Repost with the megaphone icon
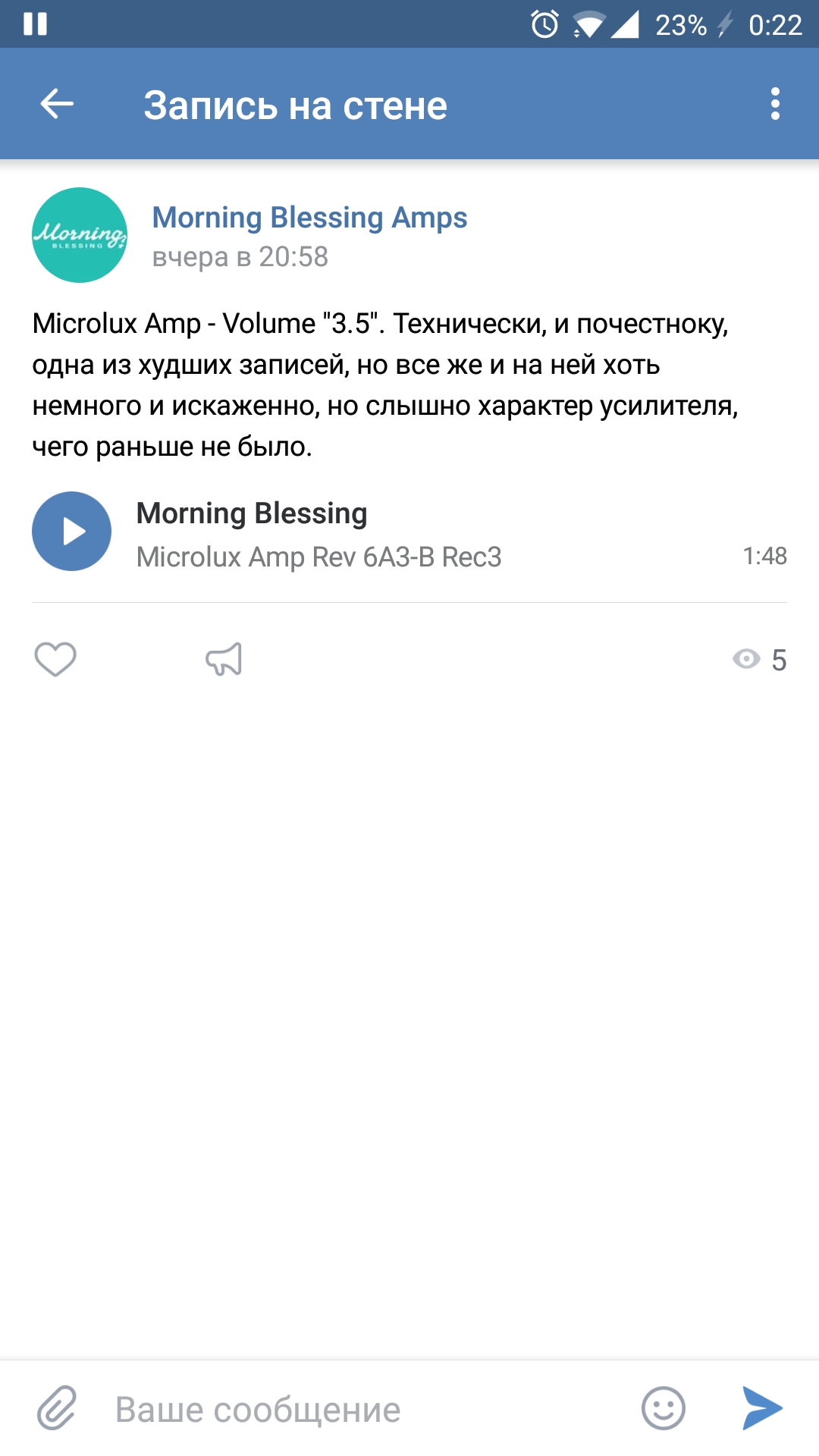819x1456 pixels. pyautogui.click(x=224, y=659)
